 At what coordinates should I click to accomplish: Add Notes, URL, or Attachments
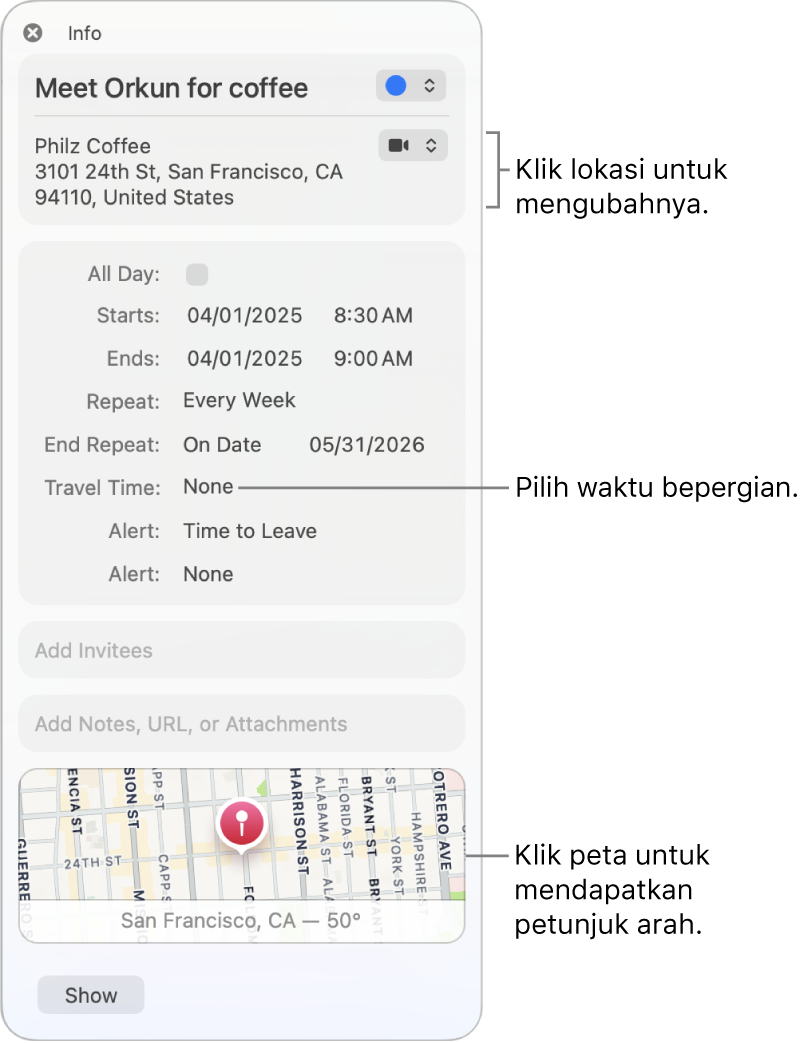(241, 724)
